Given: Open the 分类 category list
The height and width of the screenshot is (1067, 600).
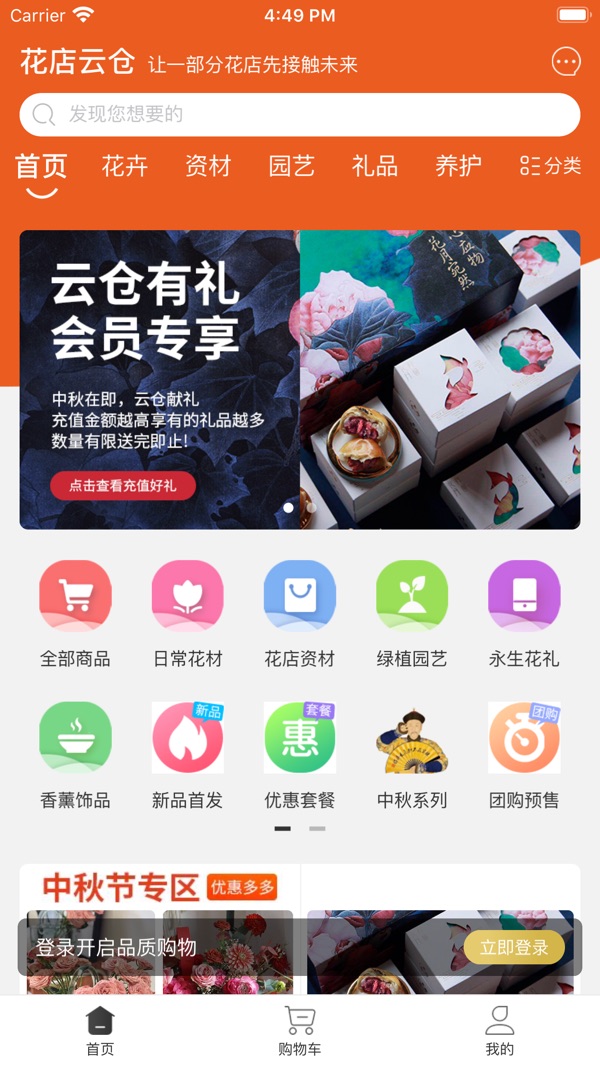Looking at the screenshot, I should click(x=551, y=166).
